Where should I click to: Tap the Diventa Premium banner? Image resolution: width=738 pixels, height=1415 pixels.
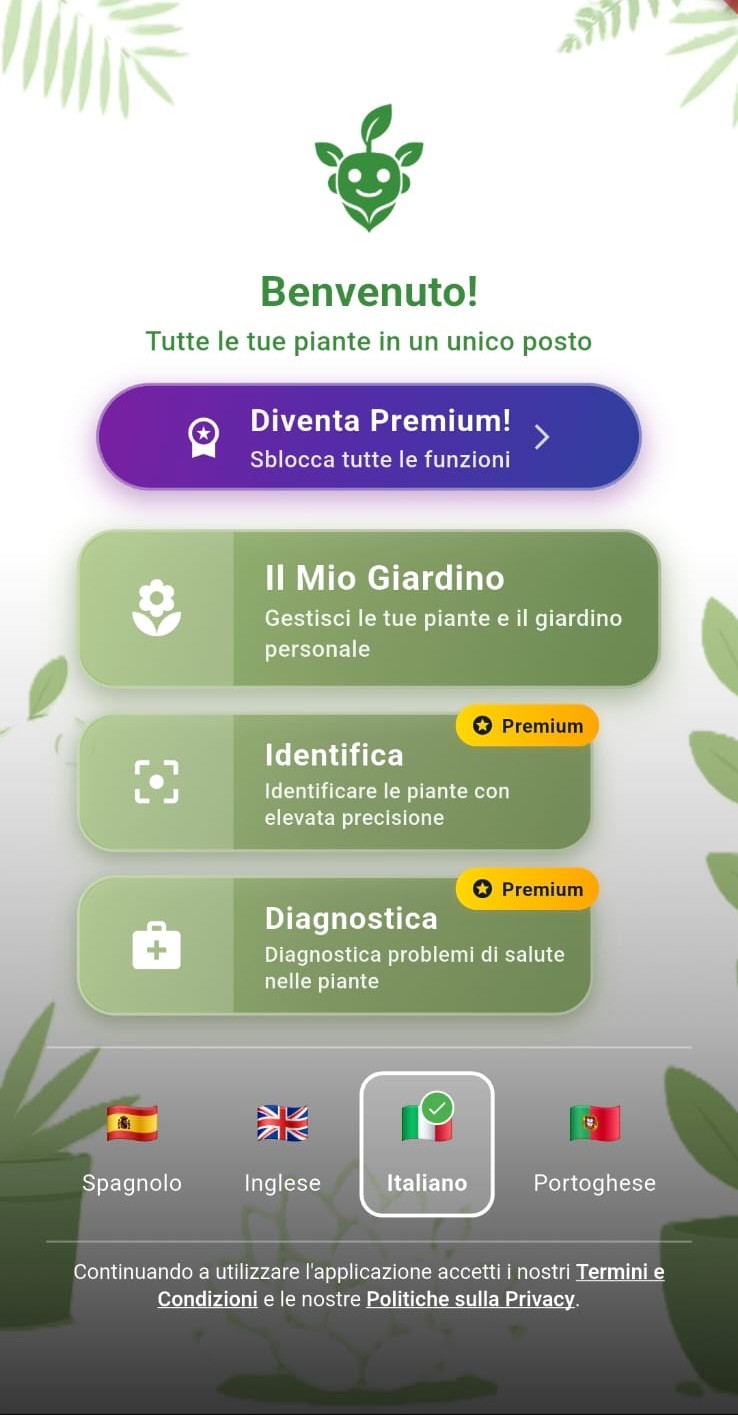coord(369,436)
